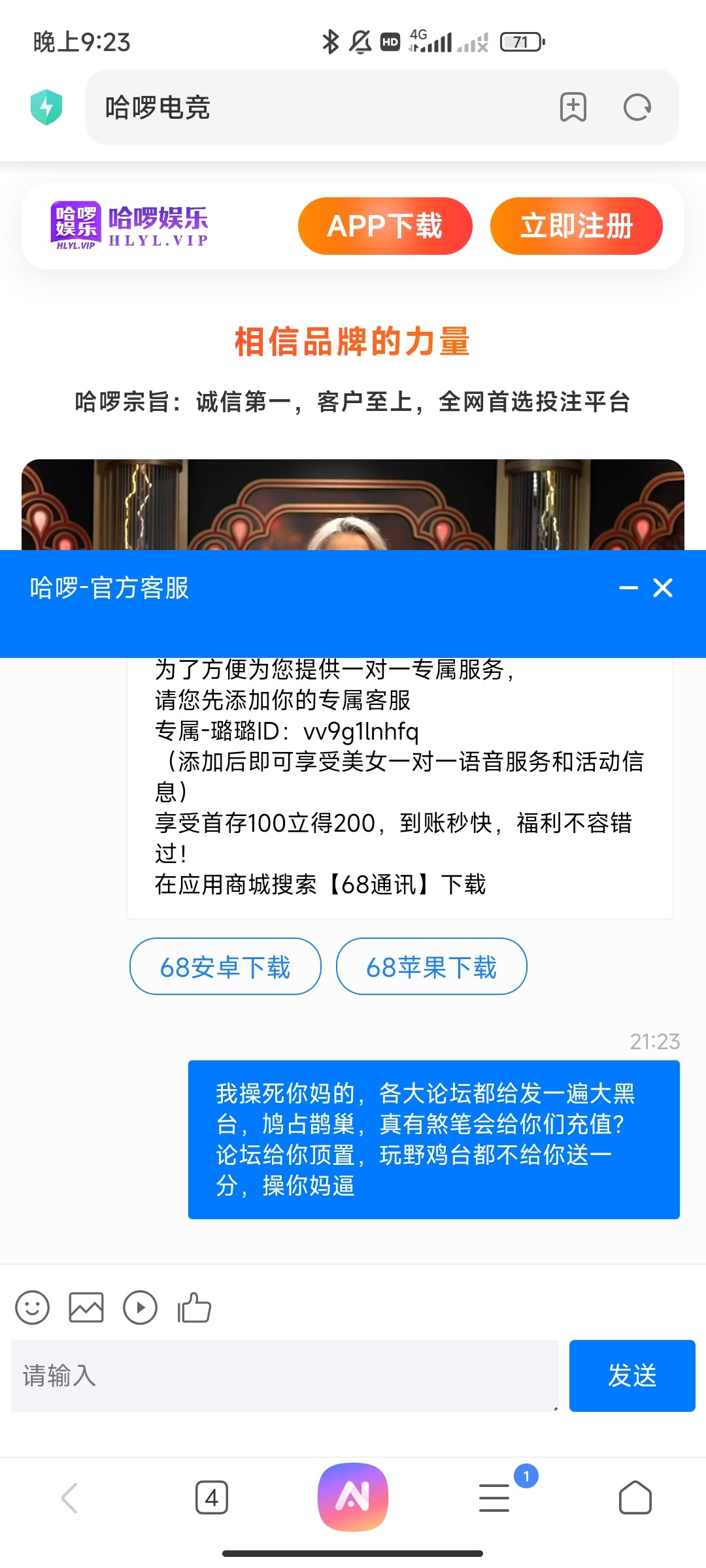Go back to the previous page
This screenshot has height=1568, width=706.
(70, 1497)
